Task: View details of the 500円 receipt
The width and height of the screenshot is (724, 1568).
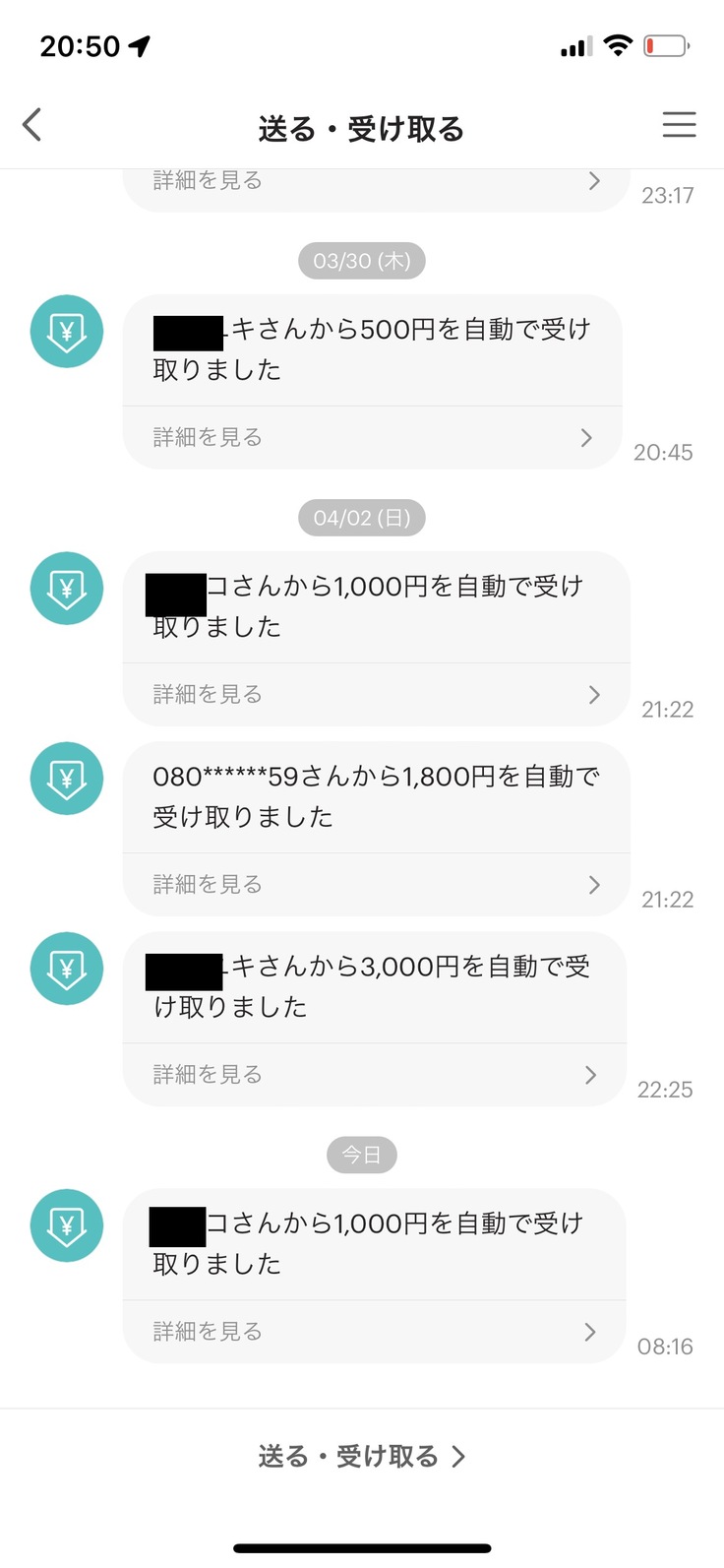Action: pos(374,437)
